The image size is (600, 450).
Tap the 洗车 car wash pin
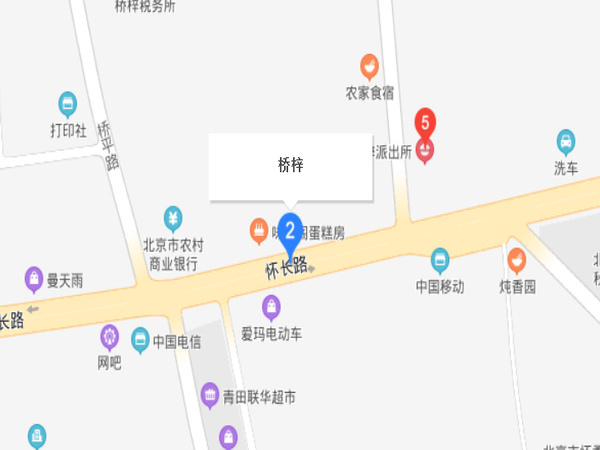point(566,142)
